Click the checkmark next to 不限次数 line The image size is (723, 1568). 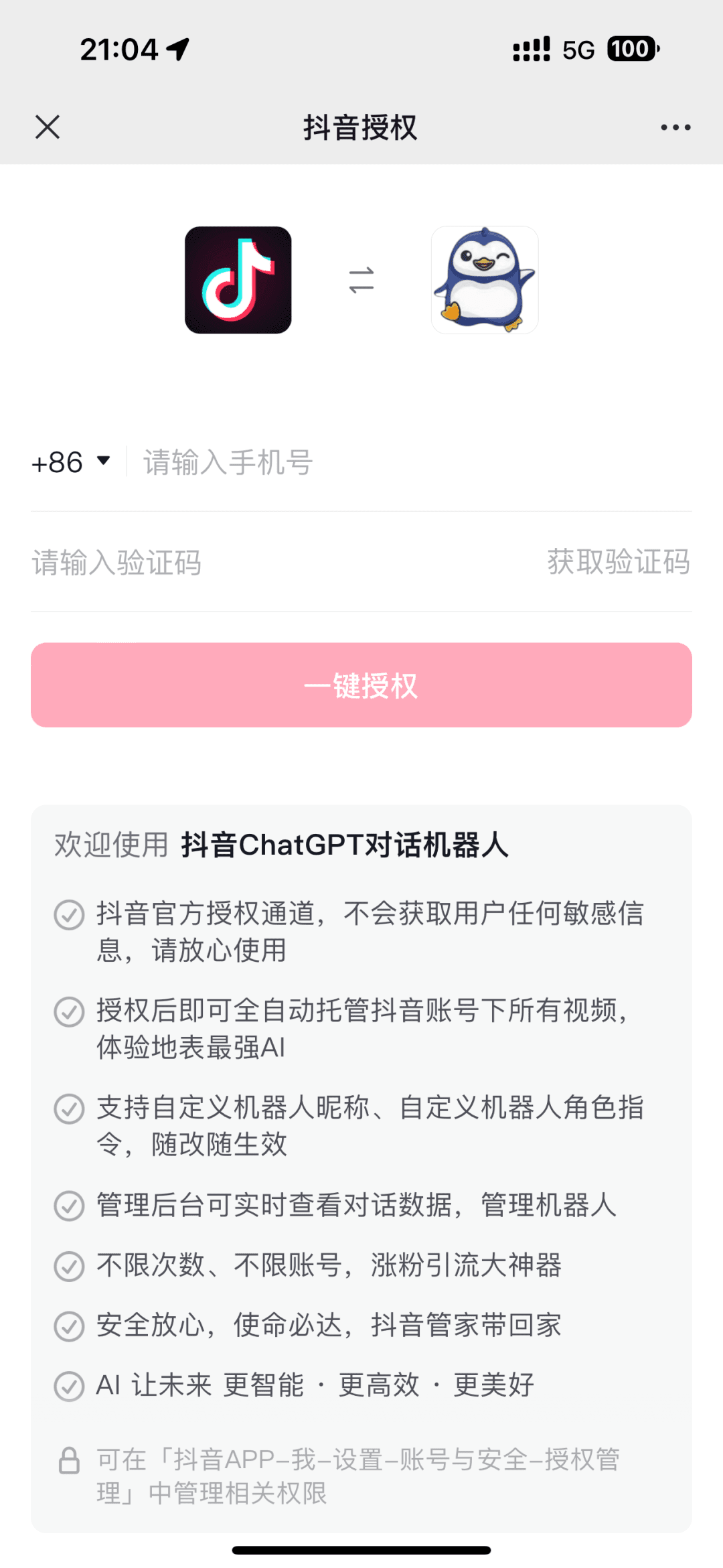pyautogui.click(x=69, y=1265)
